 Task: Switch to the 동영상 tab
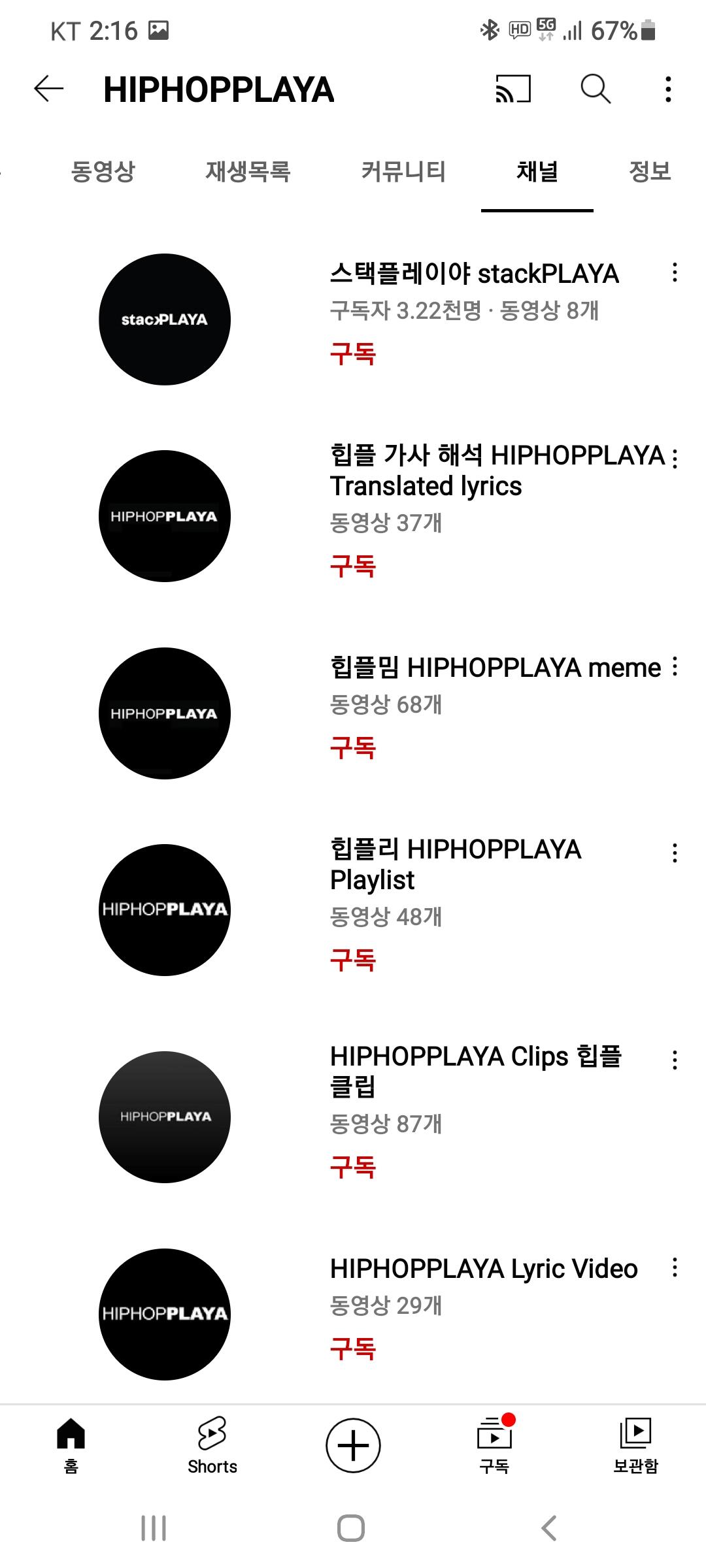tap(103, 171)
